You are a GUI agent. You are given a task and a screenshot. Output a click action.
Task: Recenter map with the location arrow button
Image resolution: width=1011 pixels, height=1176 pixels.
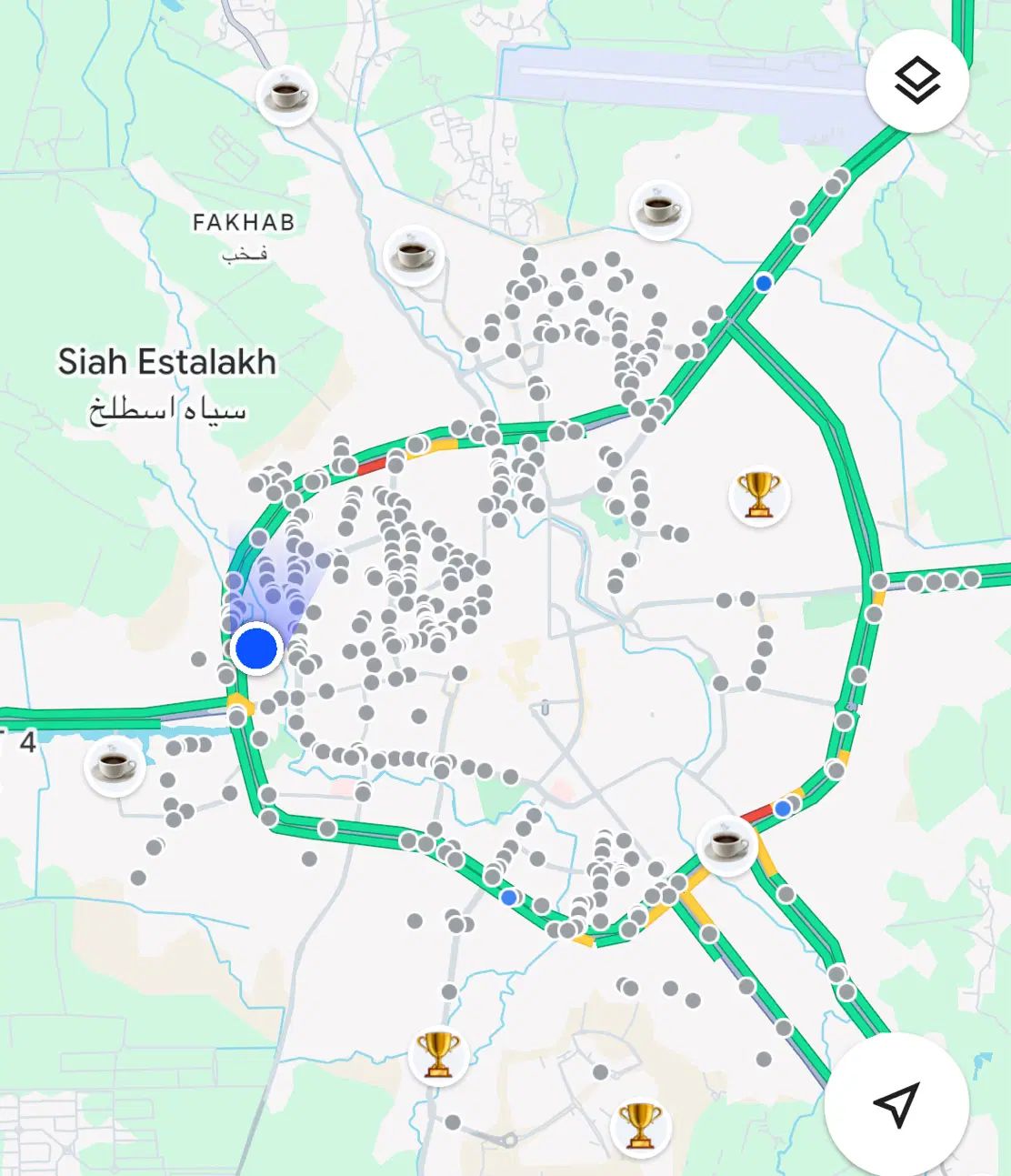(896, 1104)
